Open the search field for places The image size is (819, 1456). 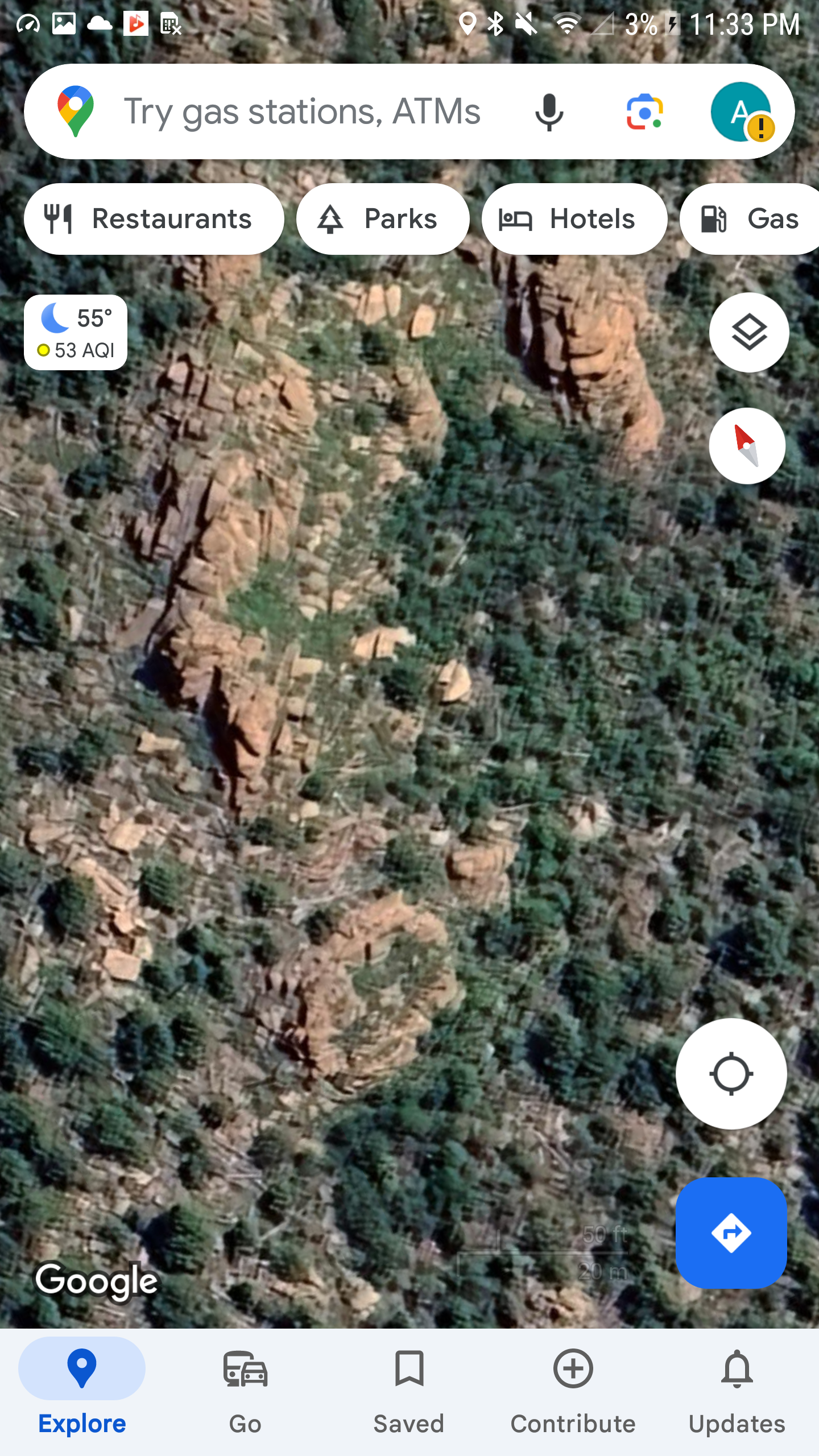303,111
